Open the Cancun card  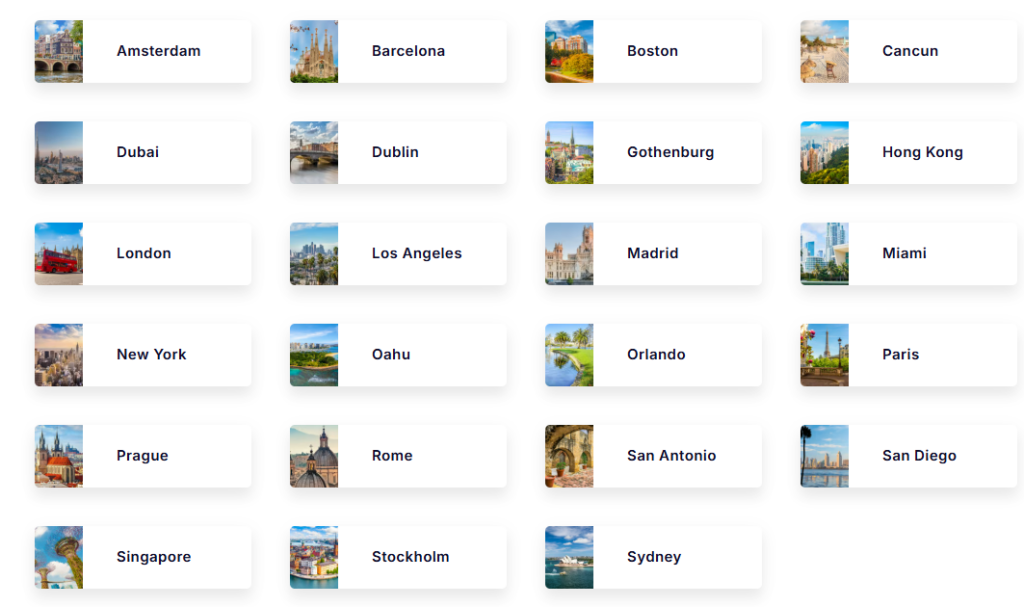pyautogui.click(x=908, y=51)
